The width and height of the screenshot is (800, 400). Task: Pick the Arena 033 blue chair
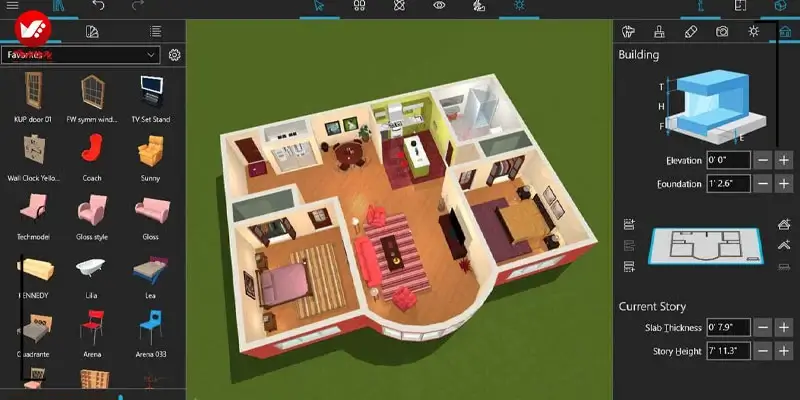(151, 326)
